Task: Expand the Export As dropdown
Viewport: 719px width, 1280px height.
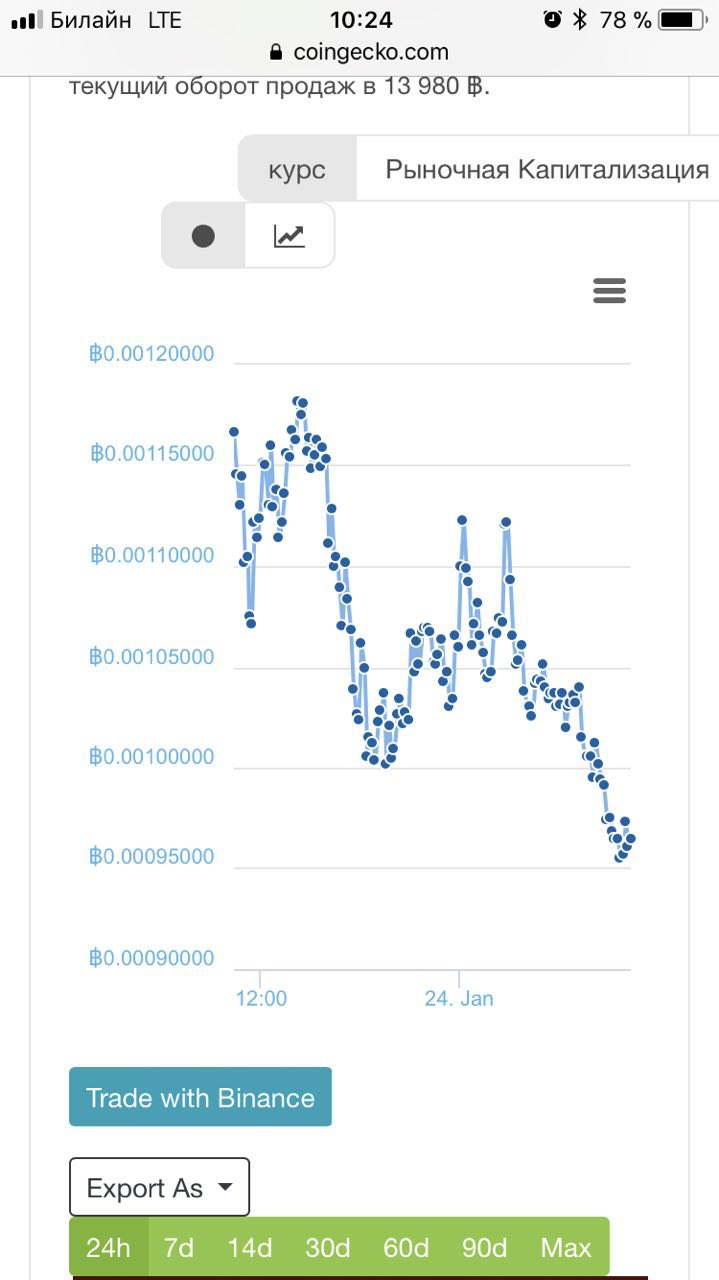Action: tap(160, 1187)
